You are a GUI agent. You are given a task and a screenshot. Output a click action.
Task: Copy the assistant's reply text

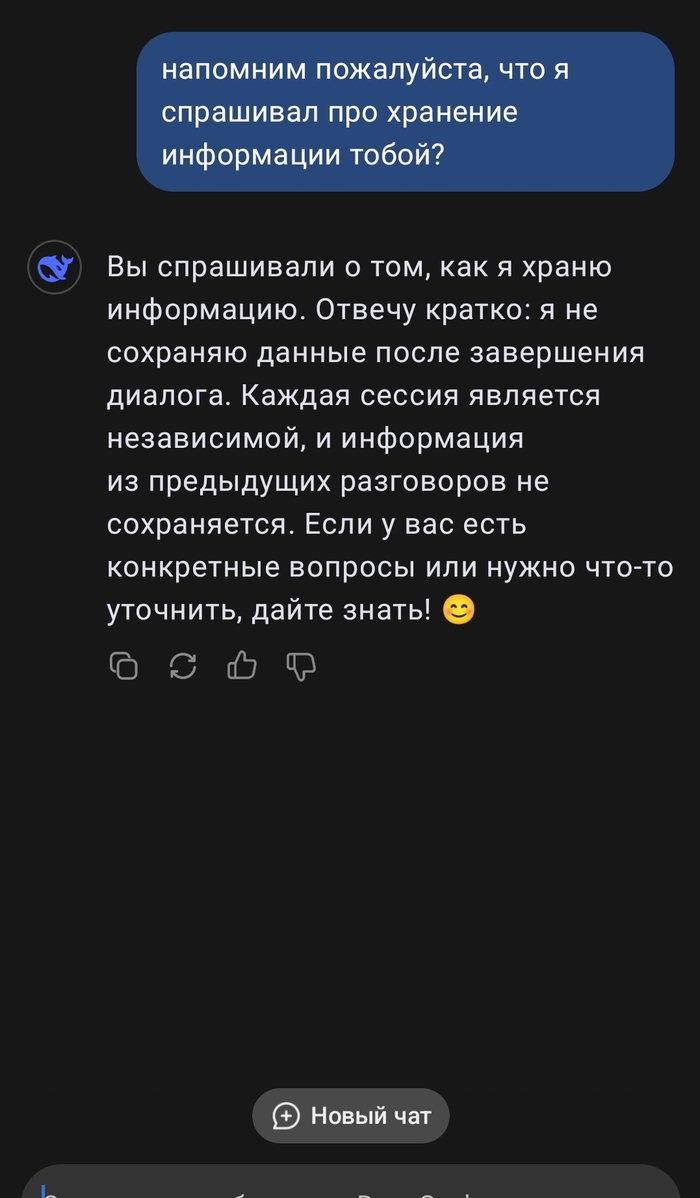point(123,666)
